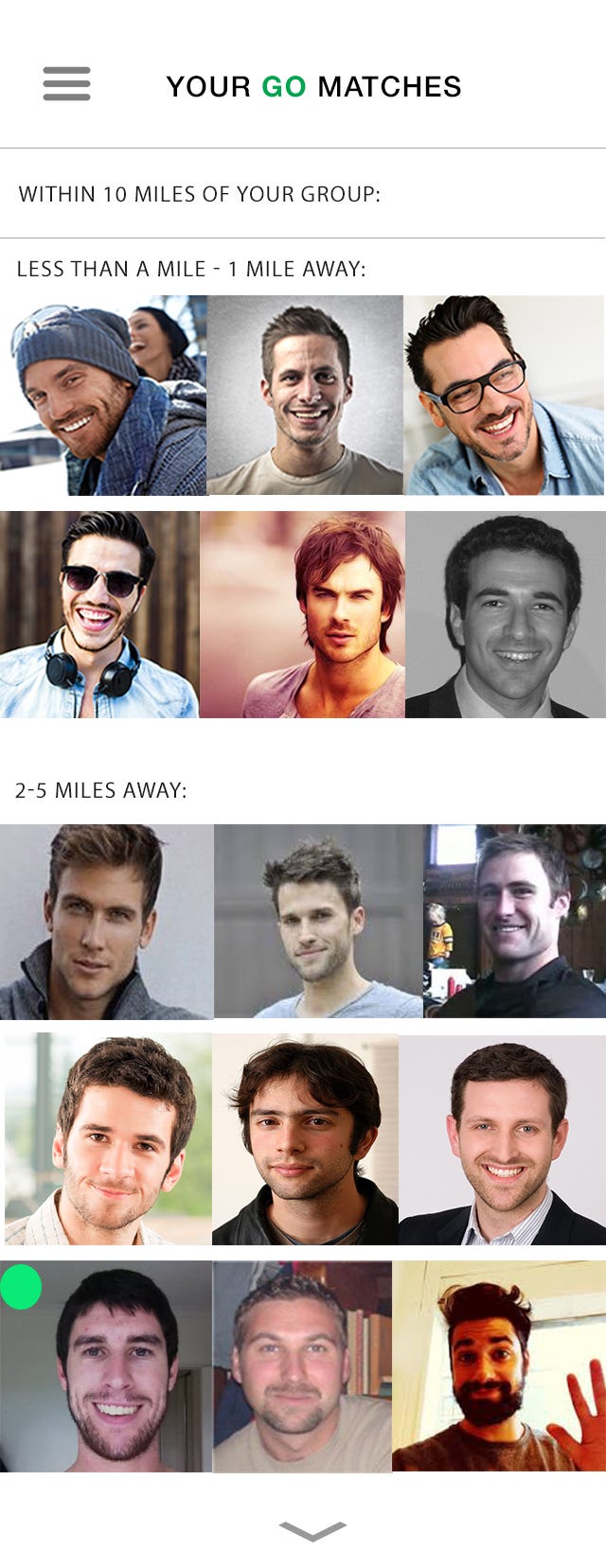This screenshot has height=1568, width=606.
Task: Open the match marked with a green dot
Action: pyautogui.click(x=104, y=1366)
